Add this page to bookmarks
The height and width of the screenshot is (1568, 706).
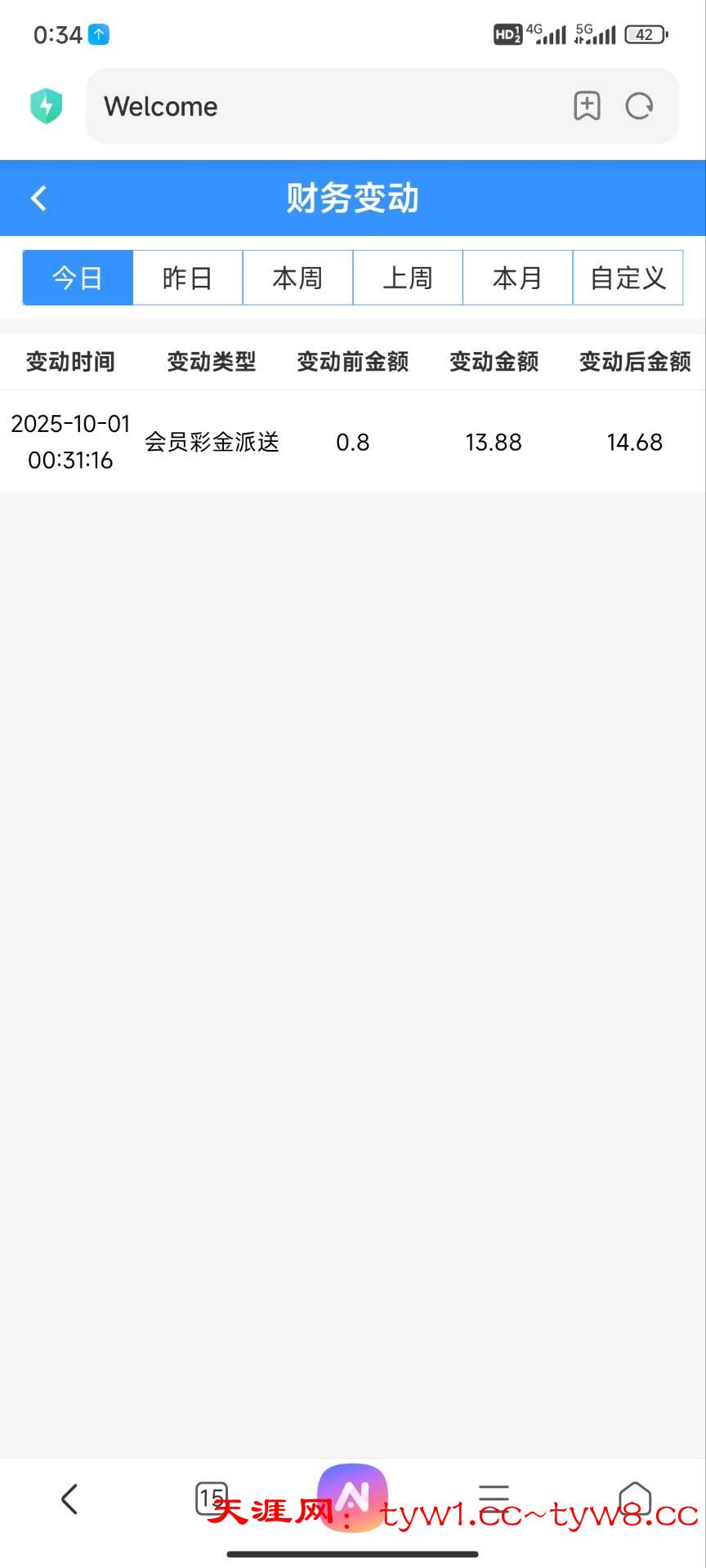[x=587, y=106]
